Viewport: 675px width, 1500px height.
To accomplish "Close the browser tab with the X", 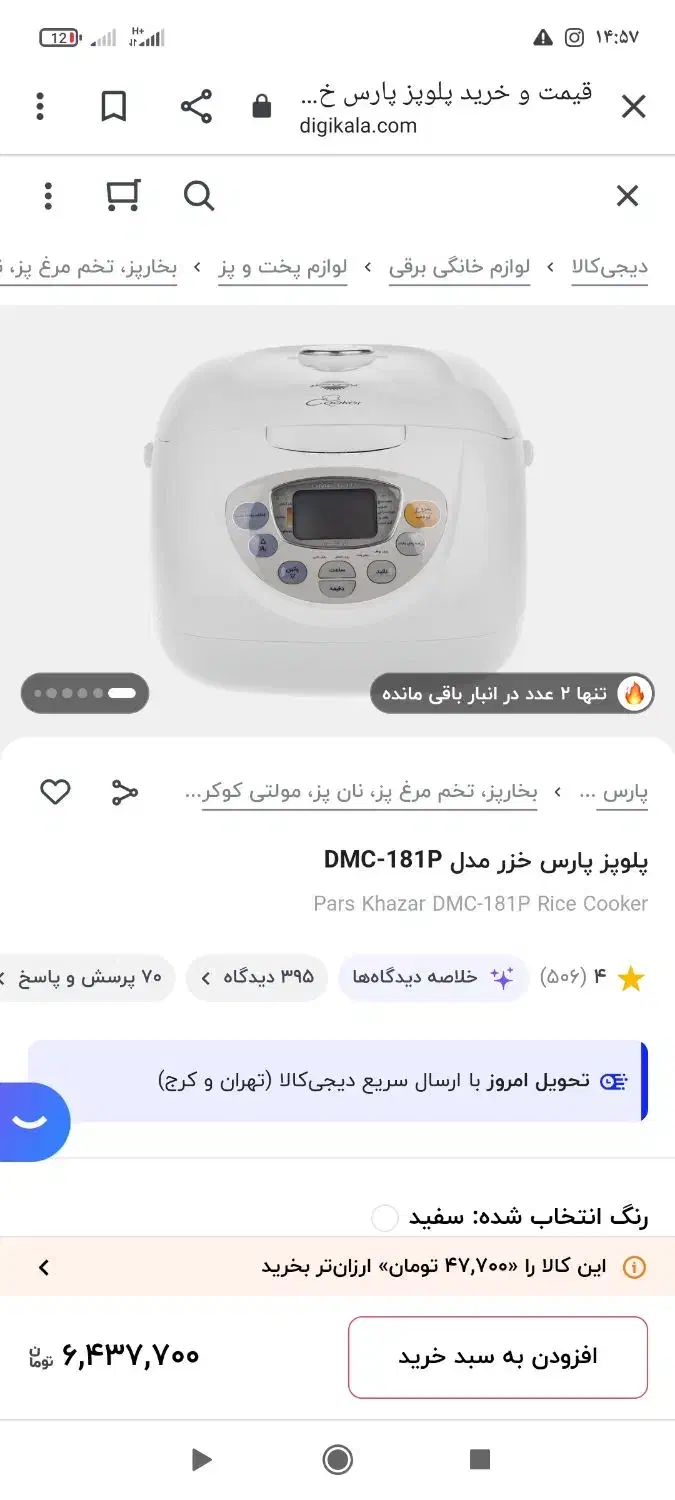I will (633, 107).
